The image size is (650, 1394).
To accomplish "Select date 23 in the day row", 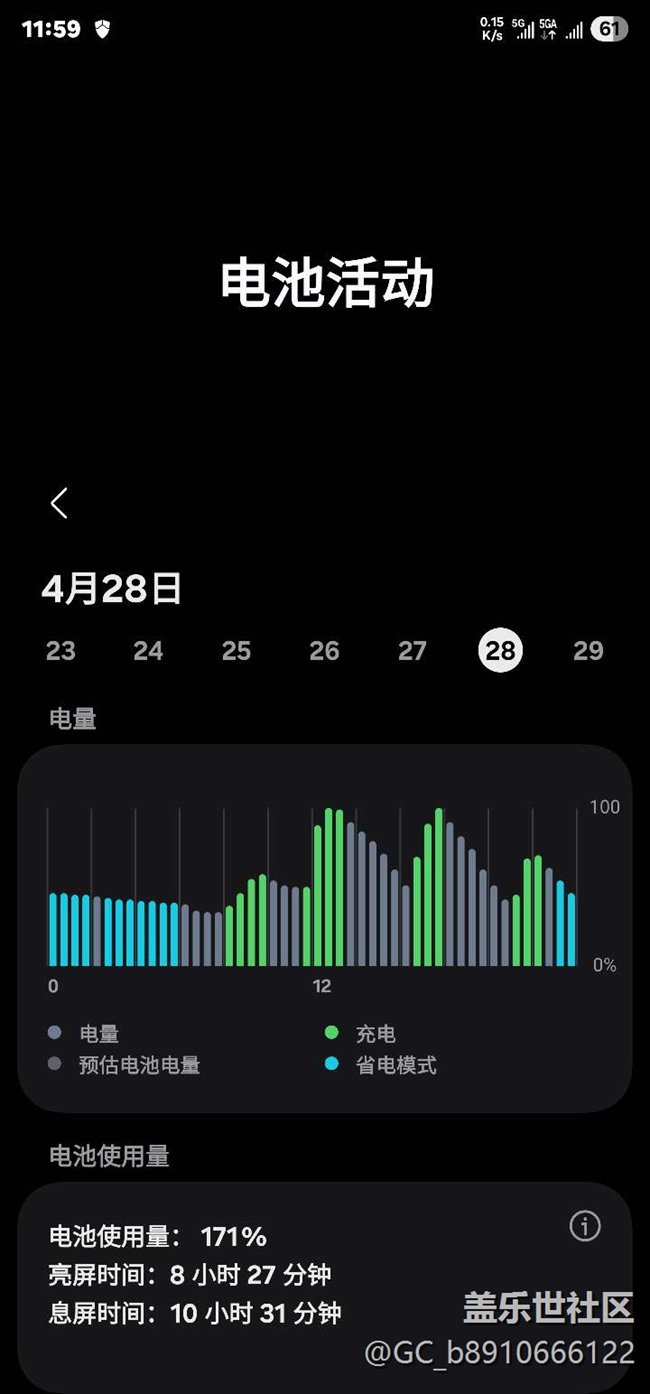I will (60, 651).
